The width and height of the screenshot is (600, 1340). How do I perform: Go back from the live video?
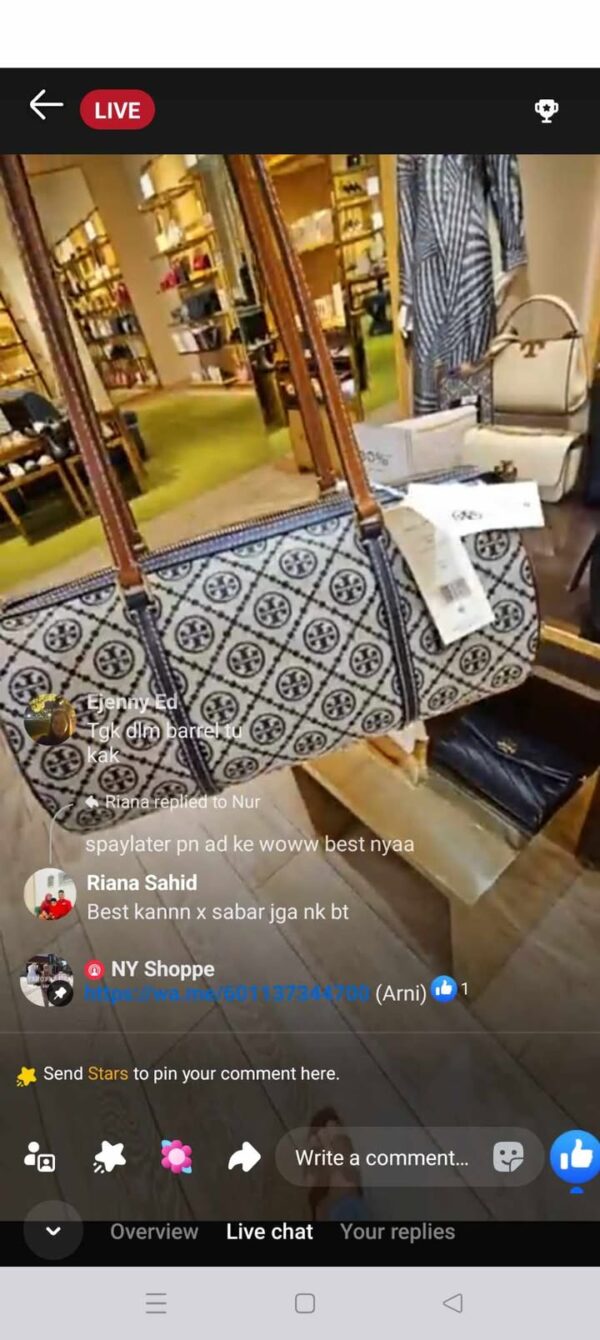point(46,105)
